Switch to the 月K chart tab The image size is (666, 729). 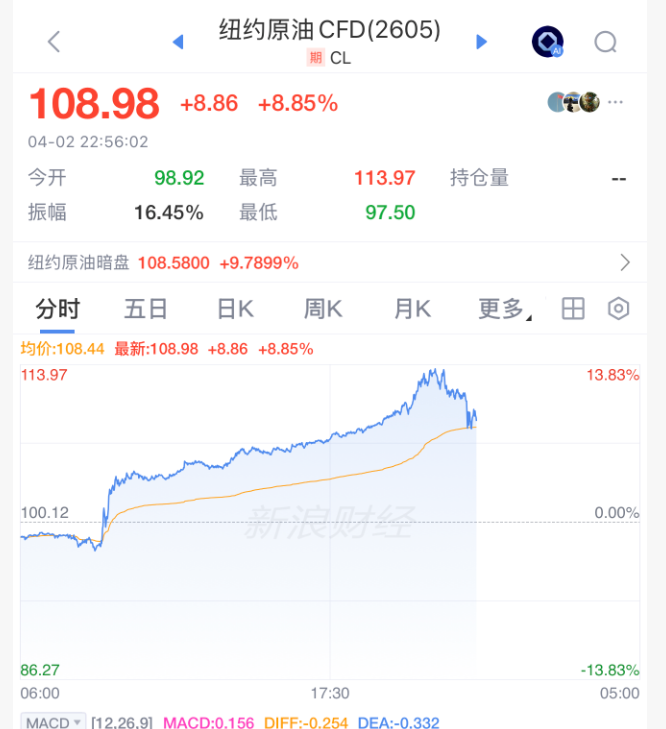(x=411, y=309)
